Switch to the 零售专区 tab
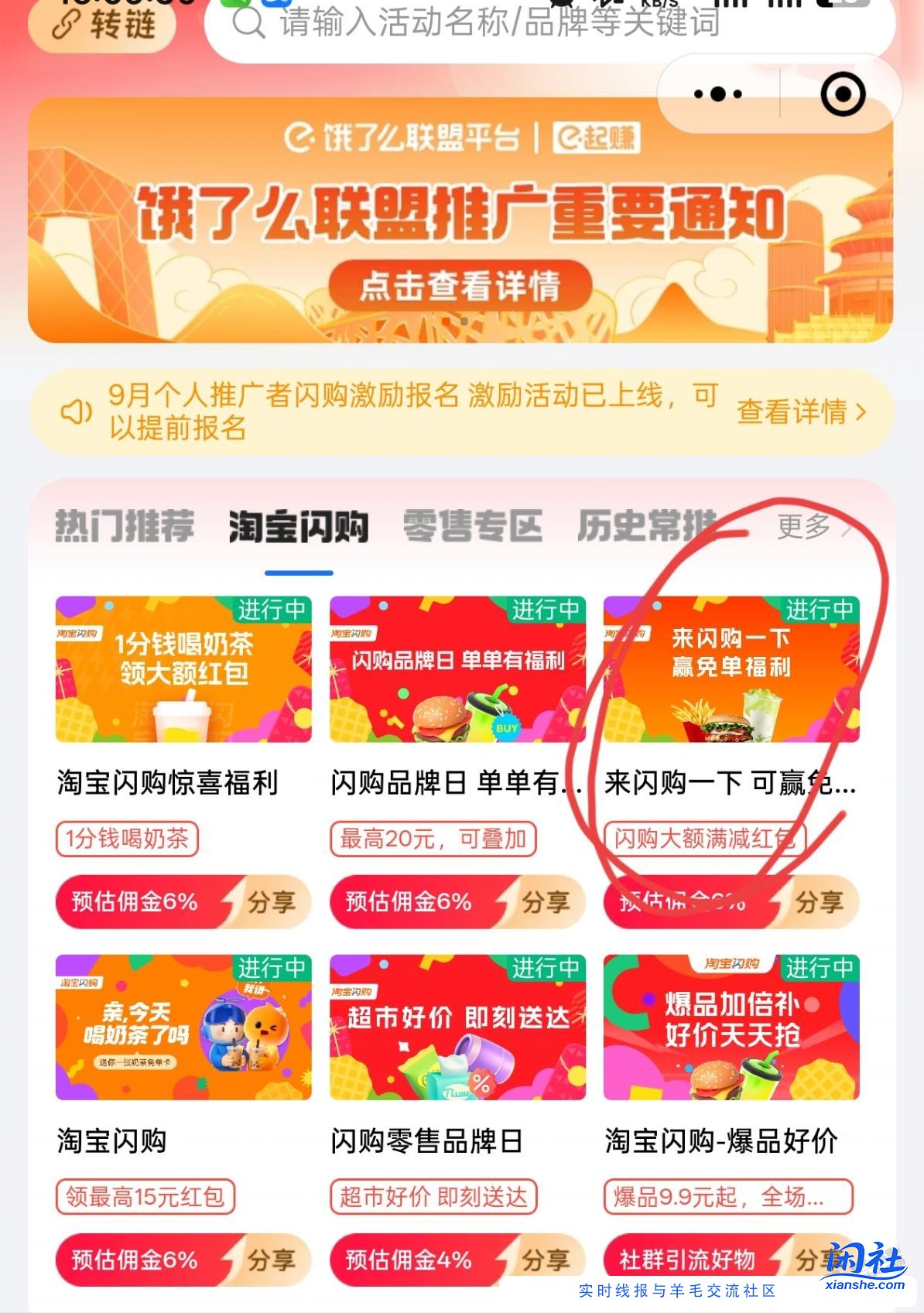 [472, 527]
